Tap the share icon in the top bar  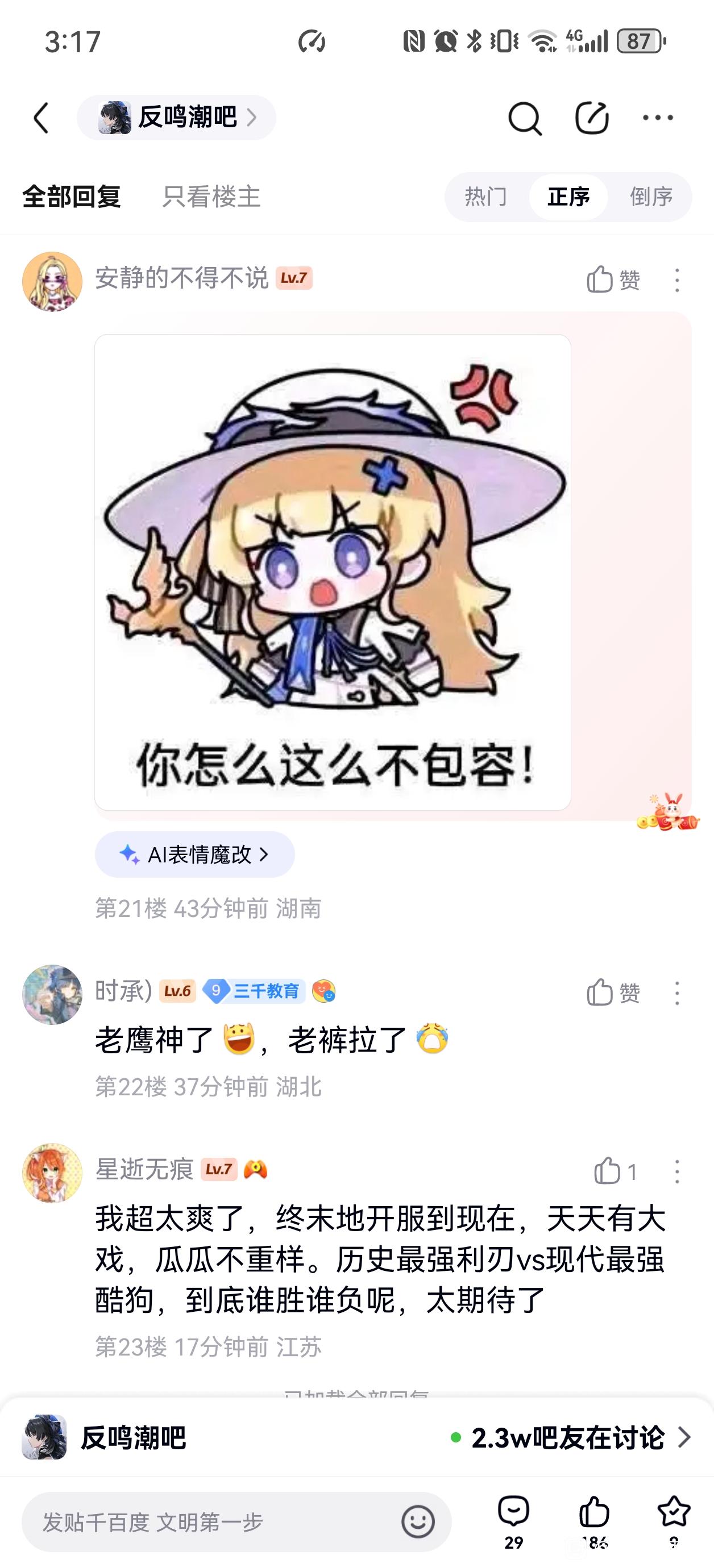(x=592, y=118)
